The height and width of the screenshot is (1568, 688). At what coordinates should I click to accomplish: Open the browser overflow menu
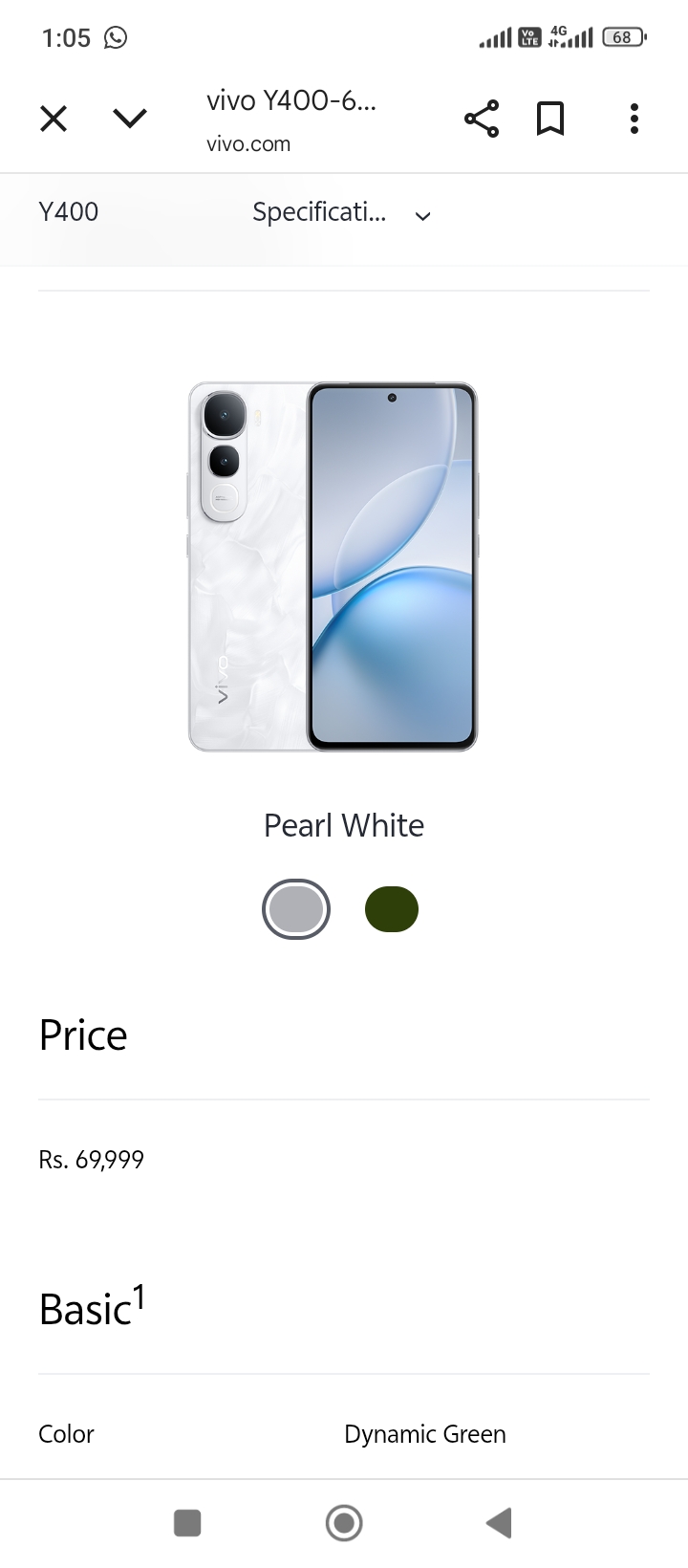634,119
